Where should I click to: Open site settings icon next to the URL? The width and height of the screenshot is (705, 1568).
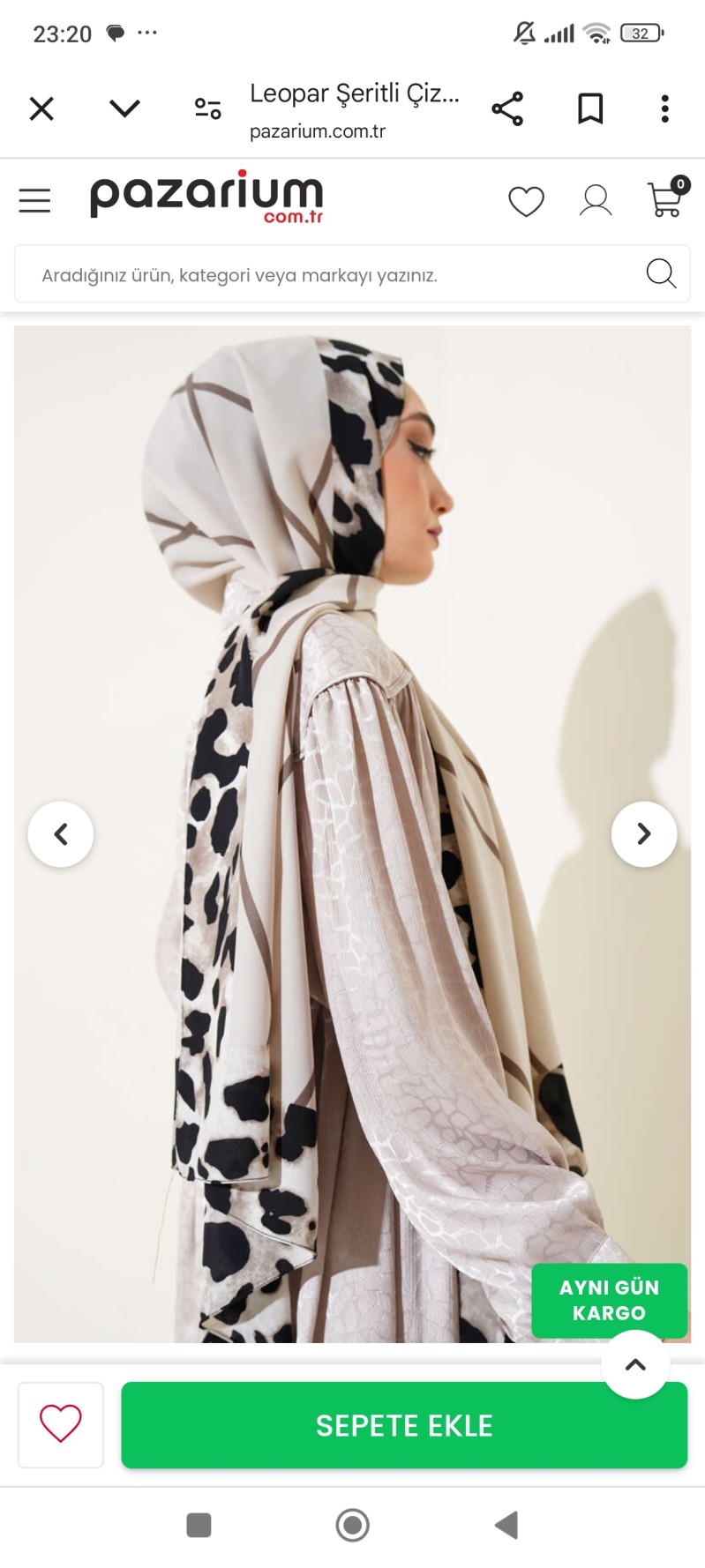coord(207,108)
